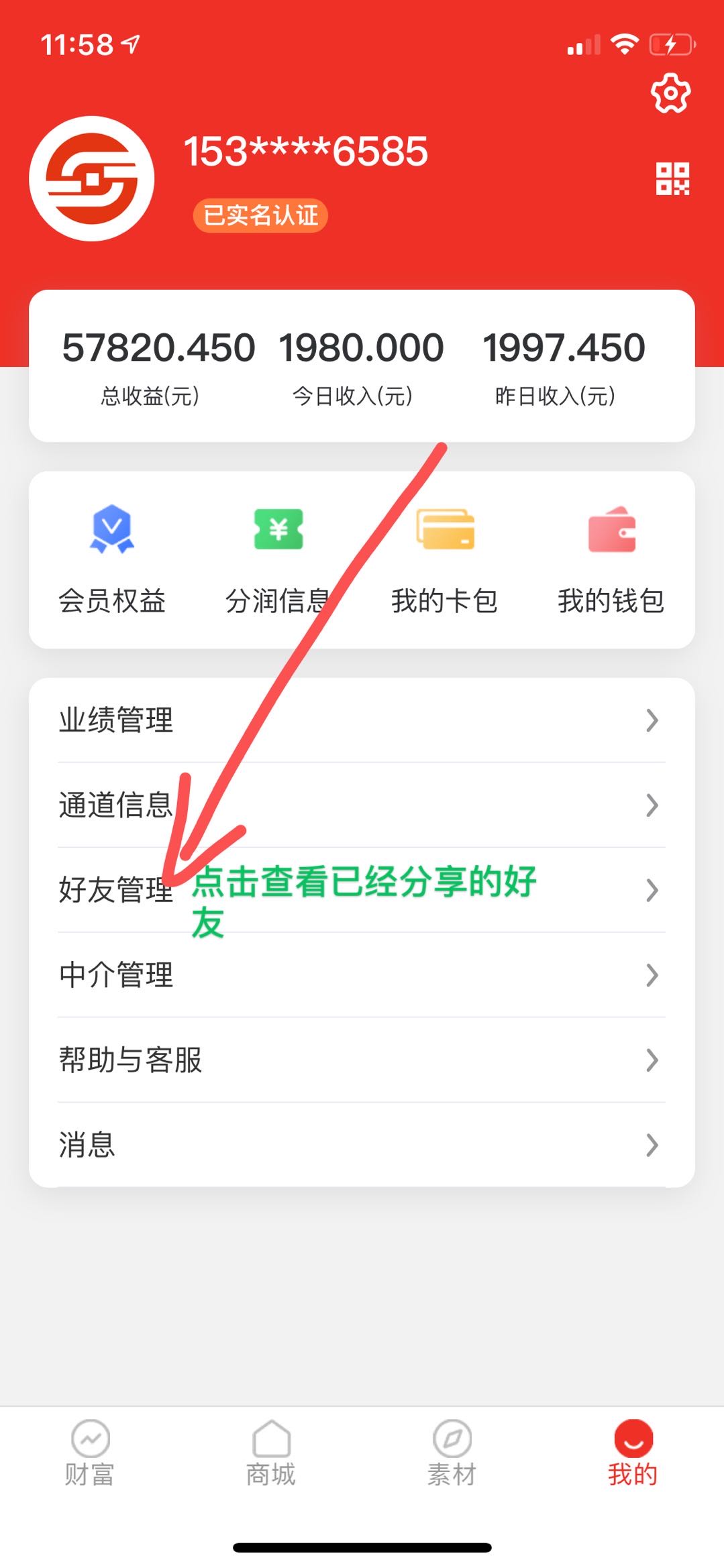
Task: Open the 中介管理 row
Action: pos(362,975)
